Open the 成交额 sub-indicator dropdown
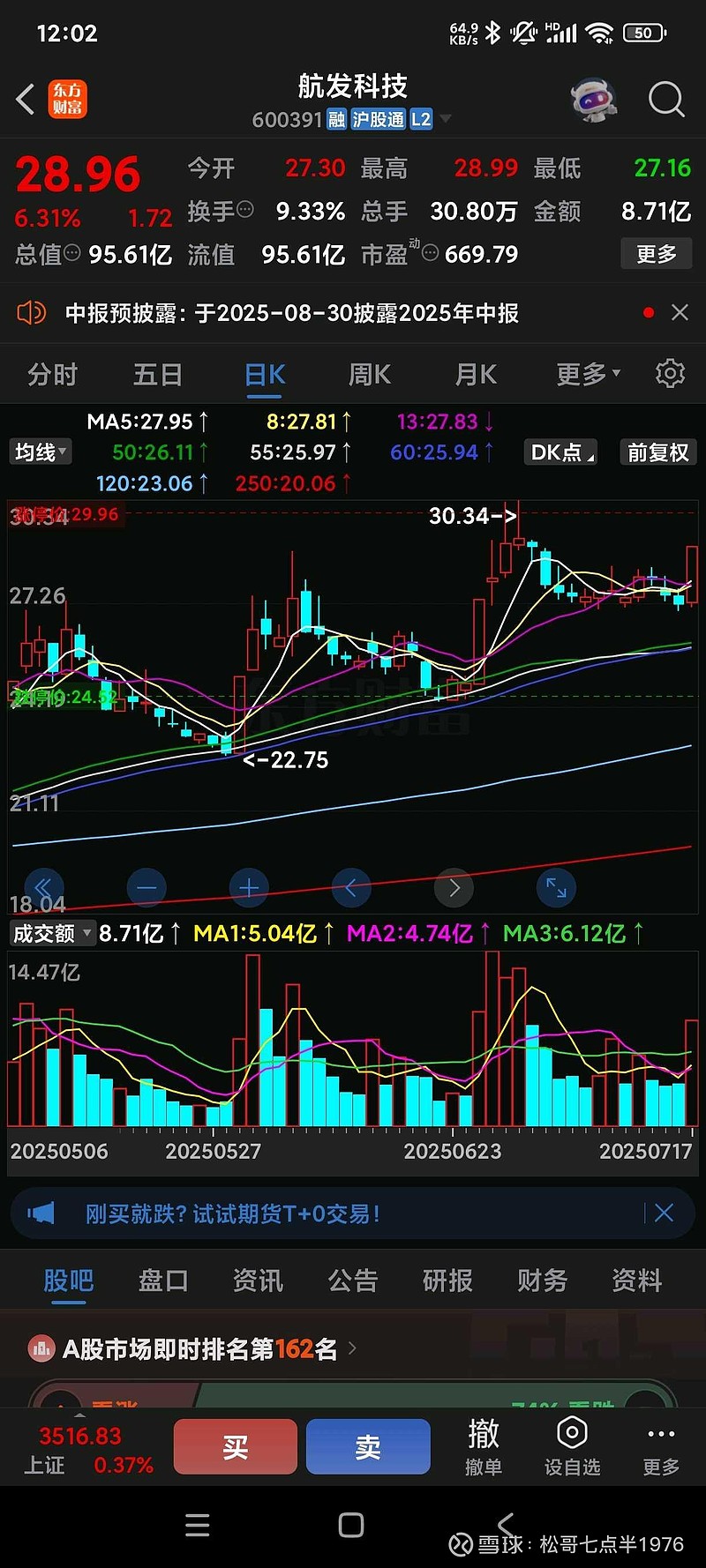706x1568 pixels. [x=51, y=933]
